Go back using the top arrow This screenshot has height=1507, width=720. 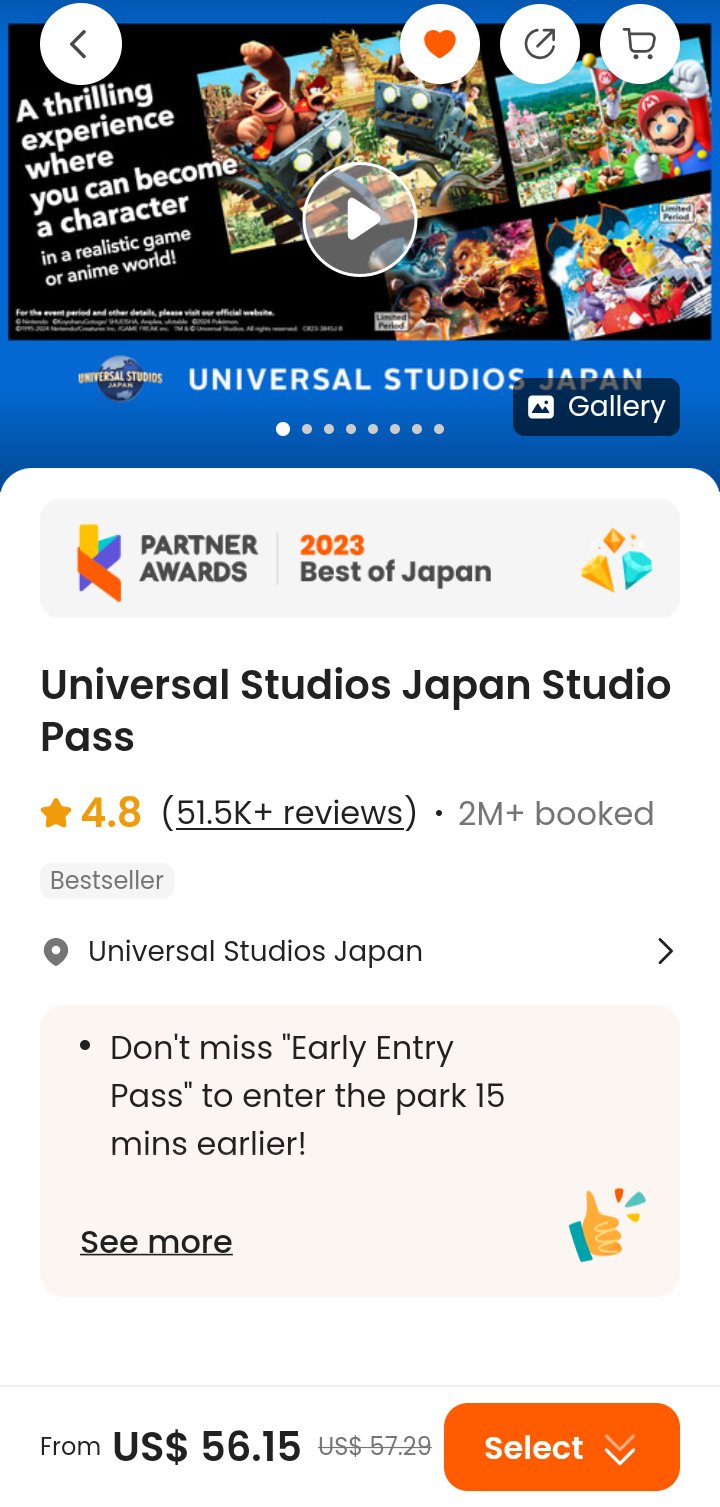click(80, 44)
